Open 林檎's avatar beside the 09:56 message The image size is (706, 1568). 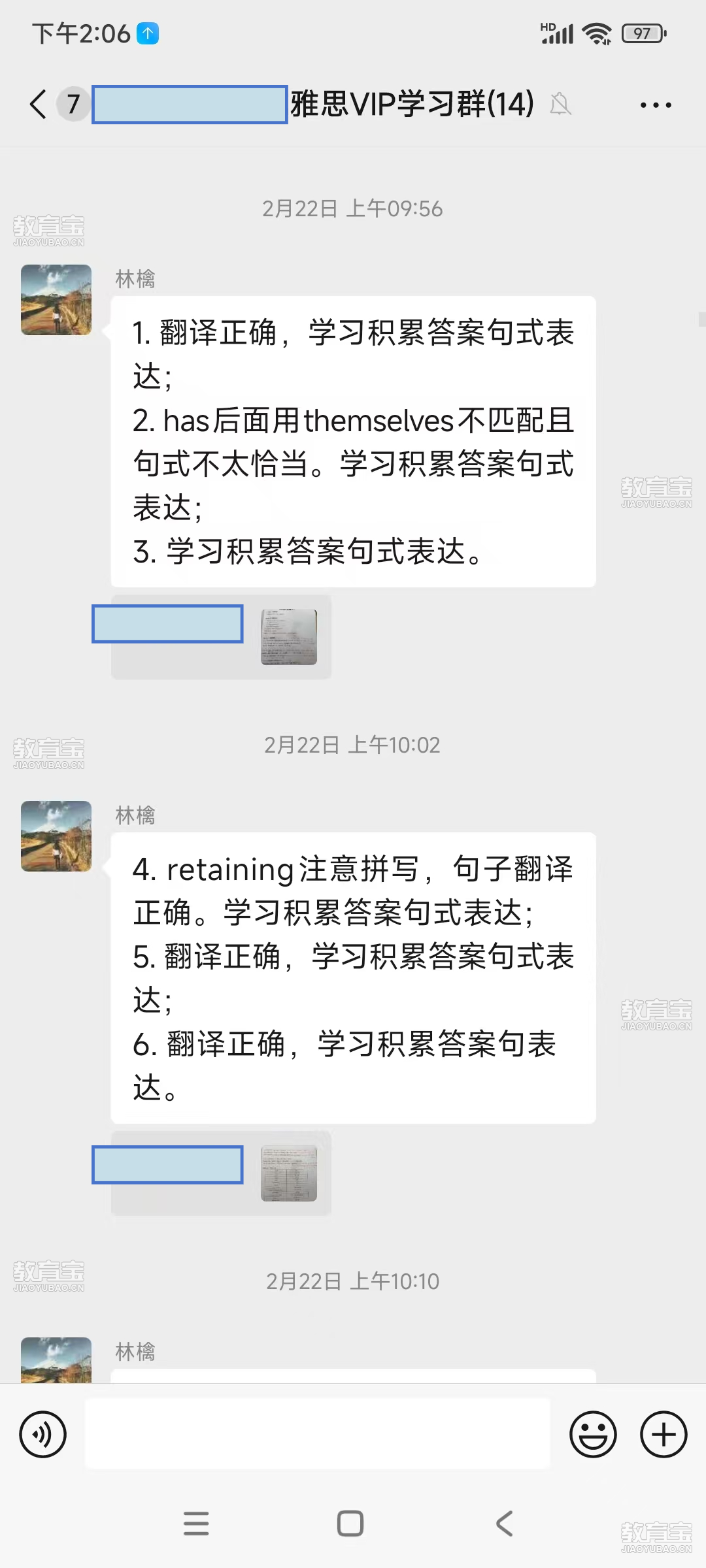(x=56, y=300)
